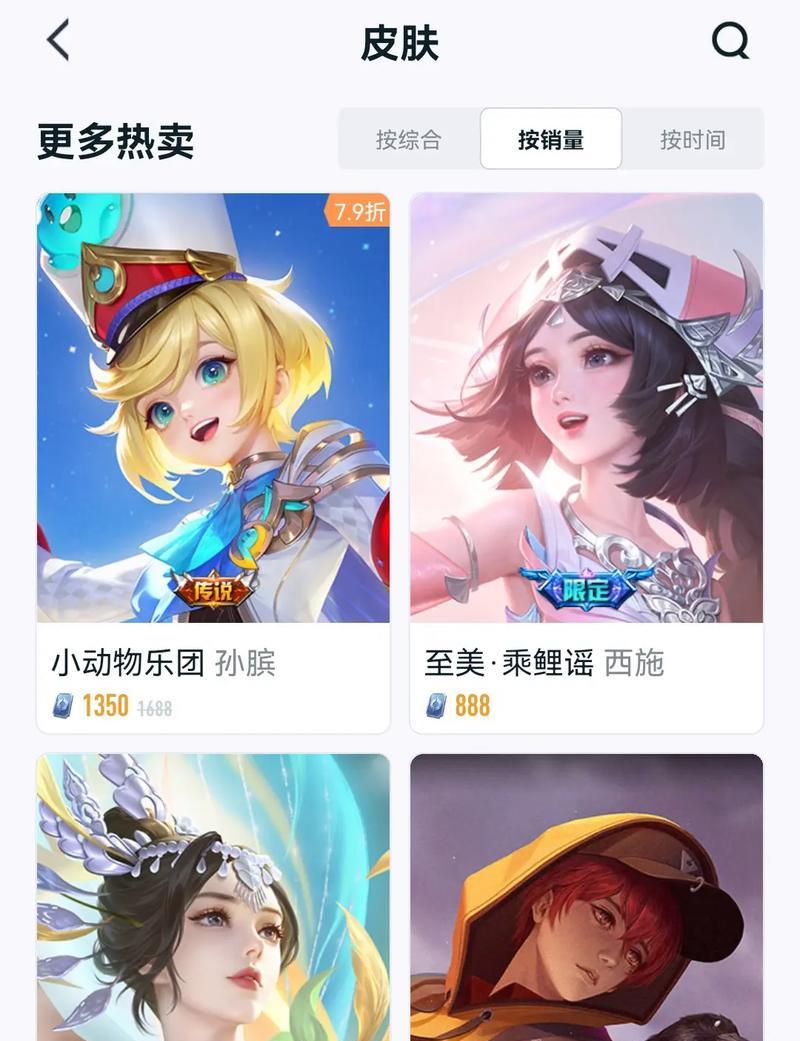This screenshot has height=1041, width=800.
Task: Sort skins with the 按时间 tab
Action: [692, 139]
